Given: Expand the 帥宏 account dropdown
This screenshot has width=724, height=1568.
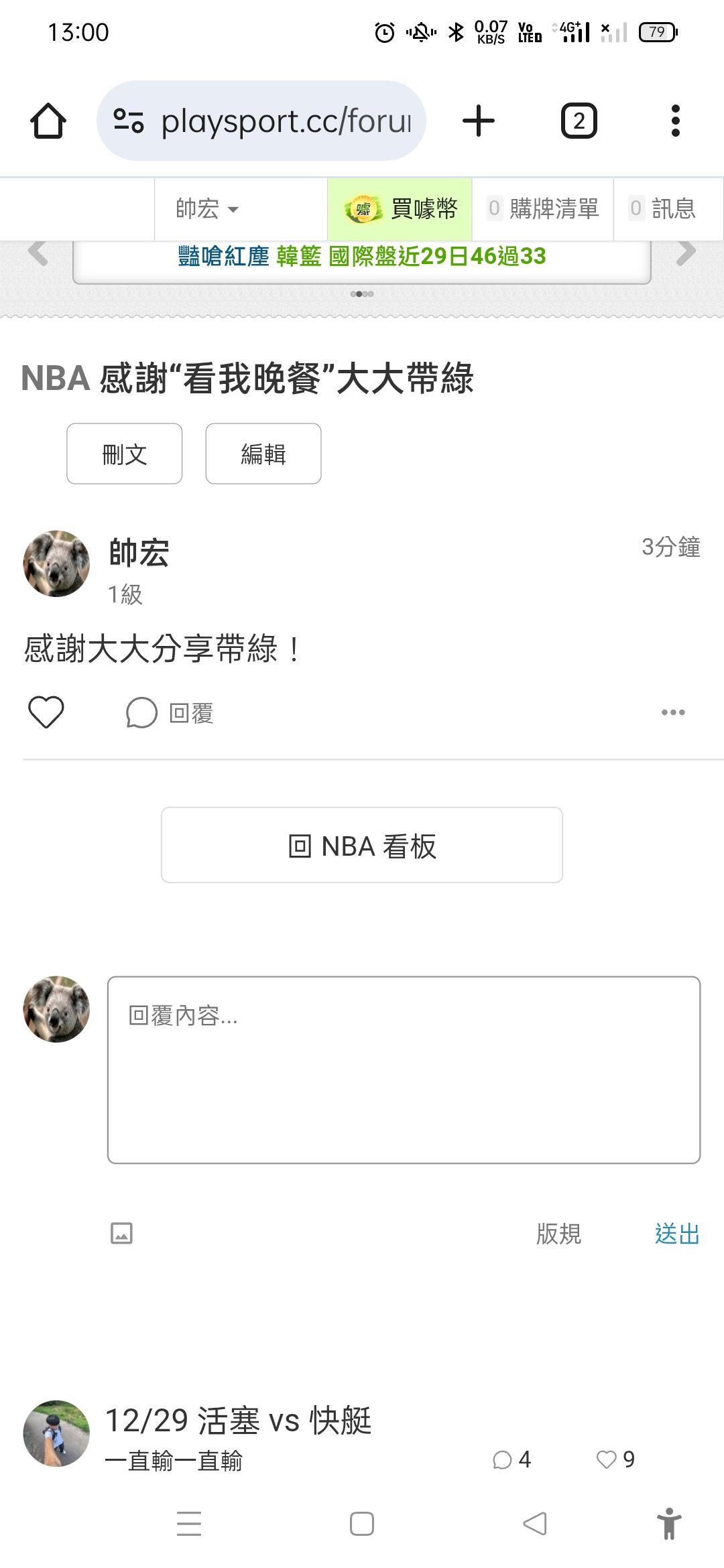Looking at the screenshot, I should (x=206, y=209).
